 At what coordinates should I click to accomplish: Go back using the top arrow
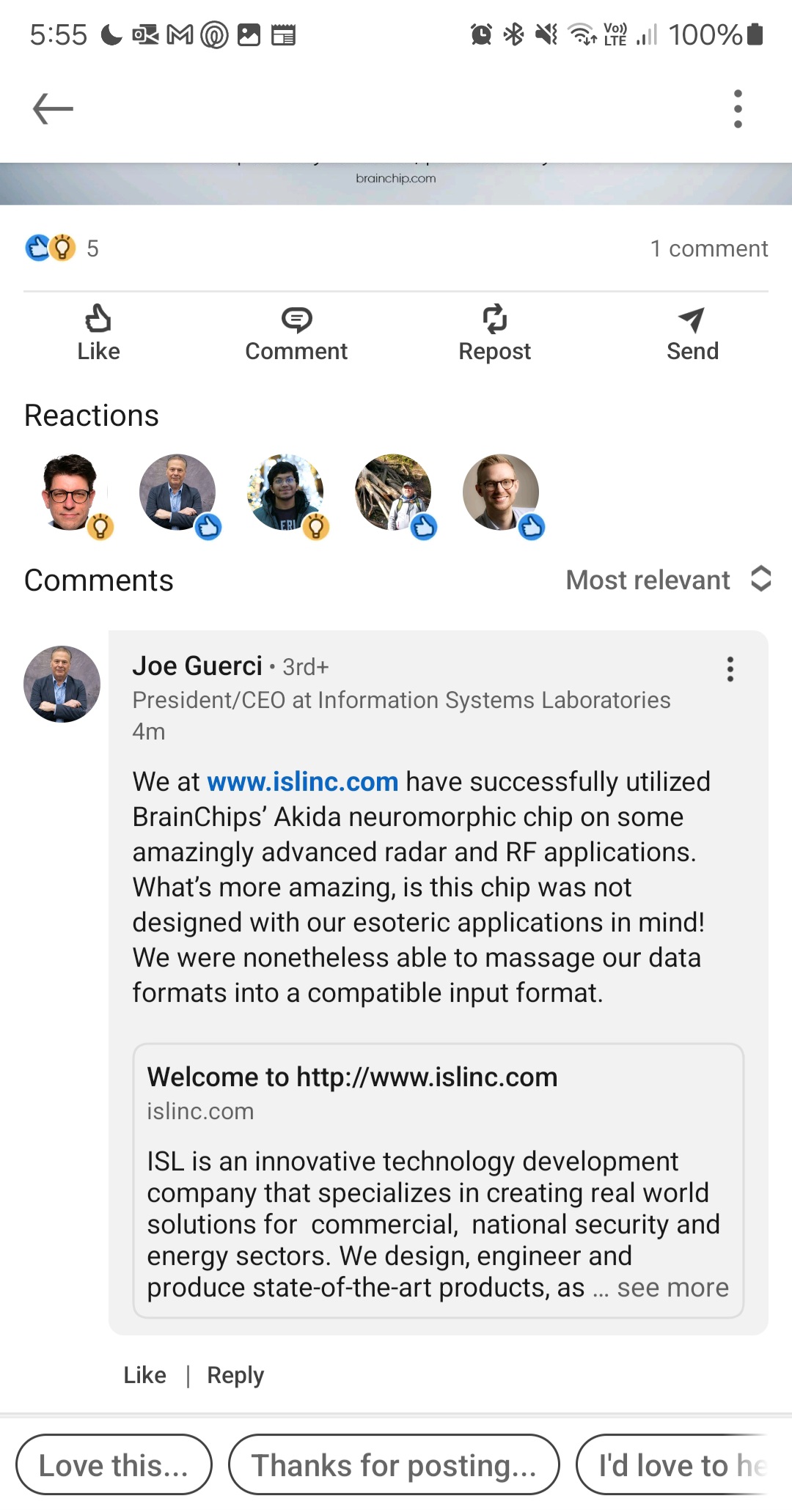point(54,109)
